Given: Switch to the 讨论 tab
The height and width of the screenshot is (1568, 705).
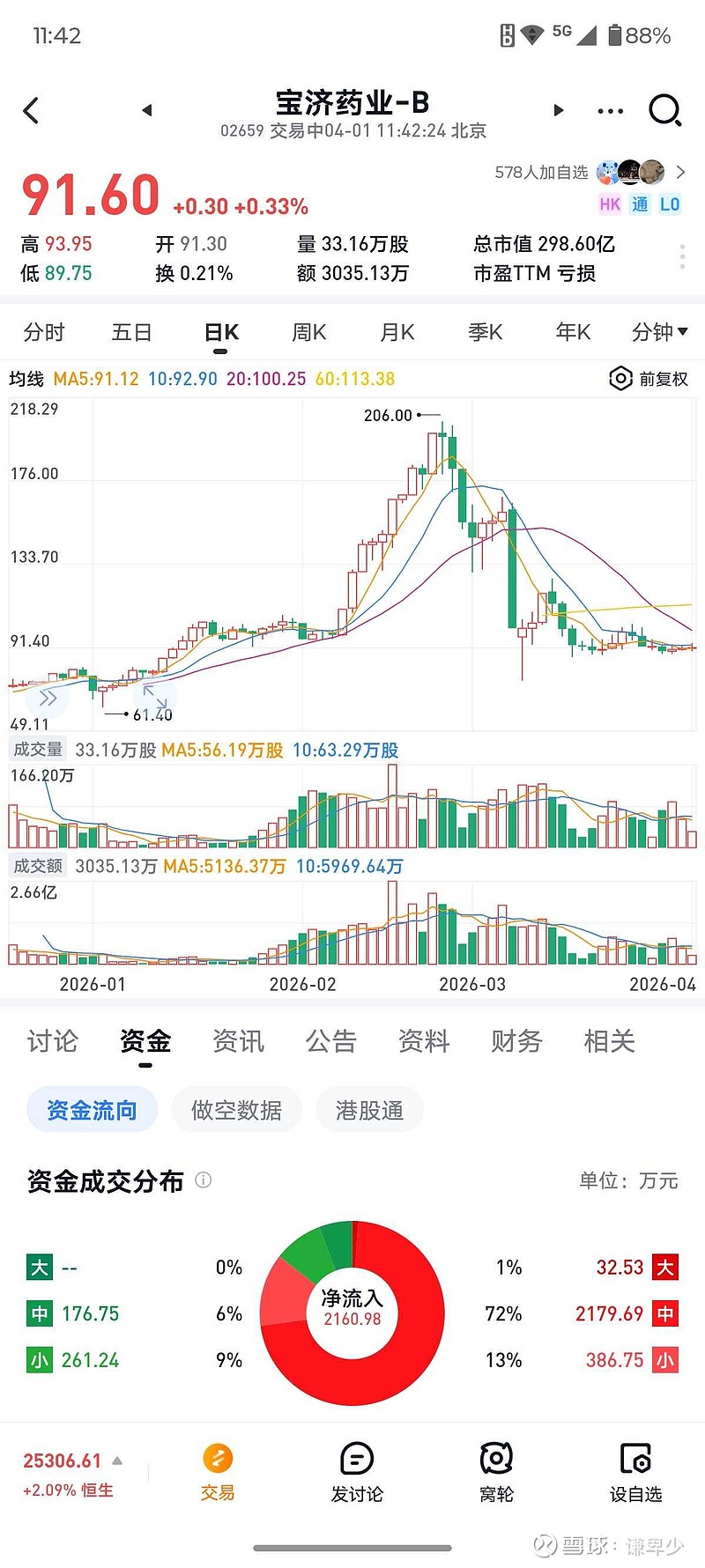Looking at the screenshot, I should click(x=53, y=1041).
